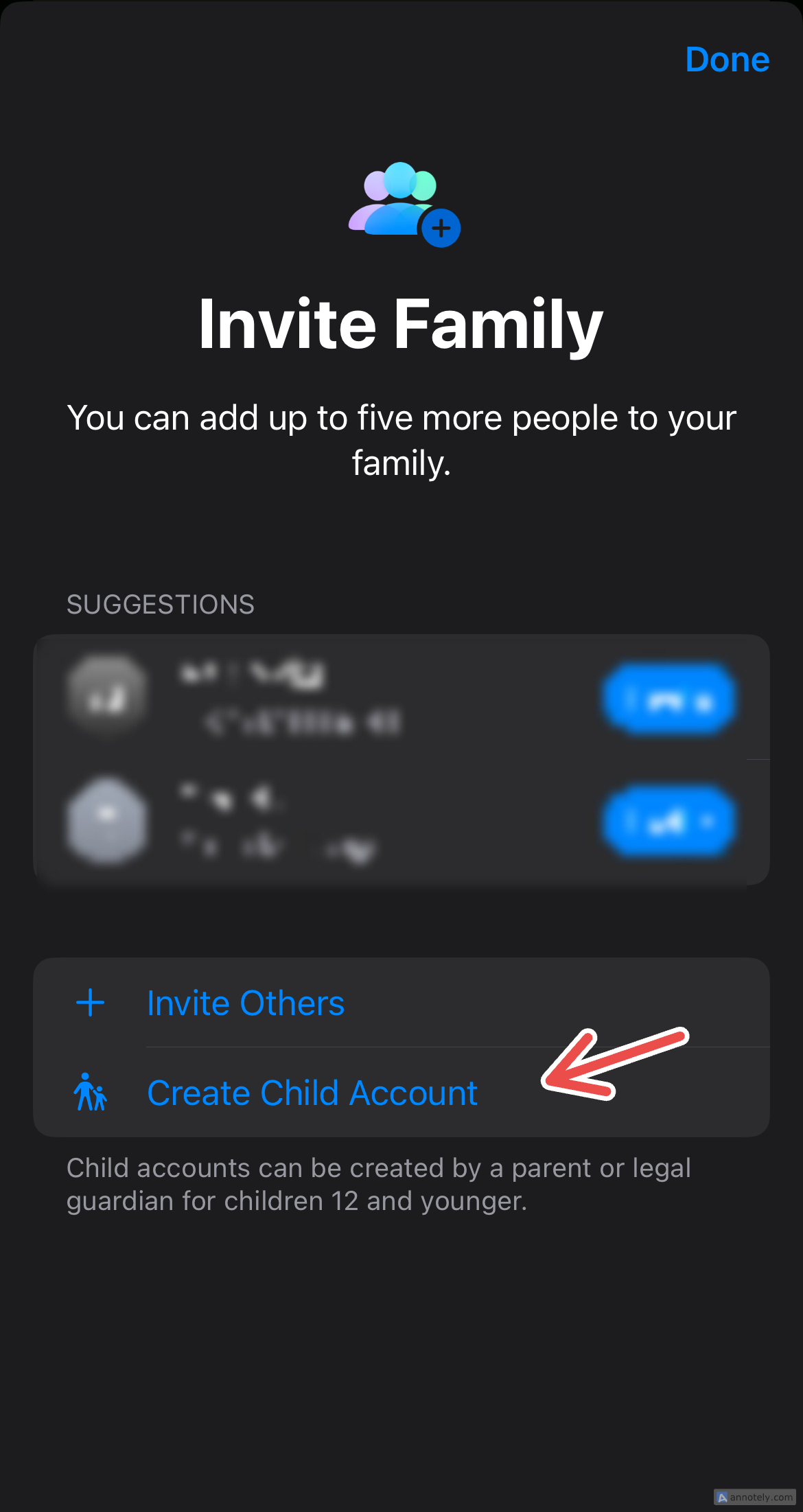Open Invite Others
The width and height of the screenshot is (803, 1512).
pyautogui.click(x=245, y=1003)
